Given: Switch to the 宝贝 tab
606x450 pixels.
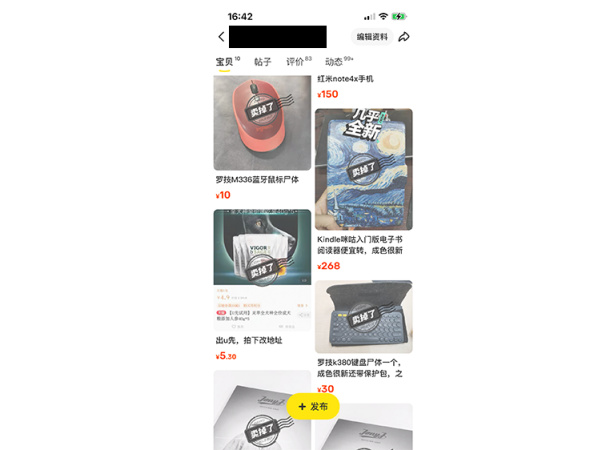Looking at the screenshot, I should (x=225, y=62).
